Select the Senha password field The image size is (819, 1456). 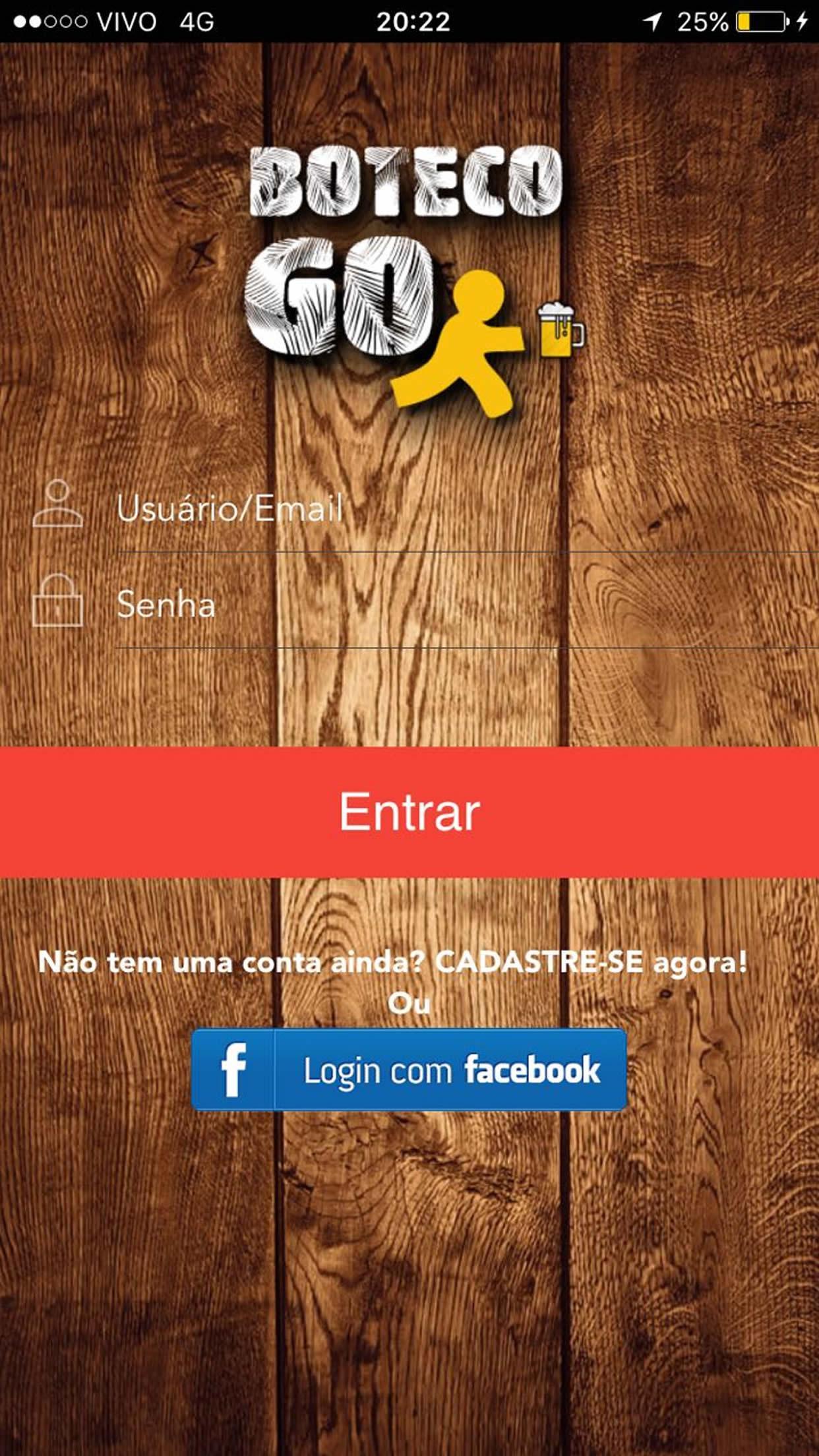pyautogui.click(x=297, y=607)
